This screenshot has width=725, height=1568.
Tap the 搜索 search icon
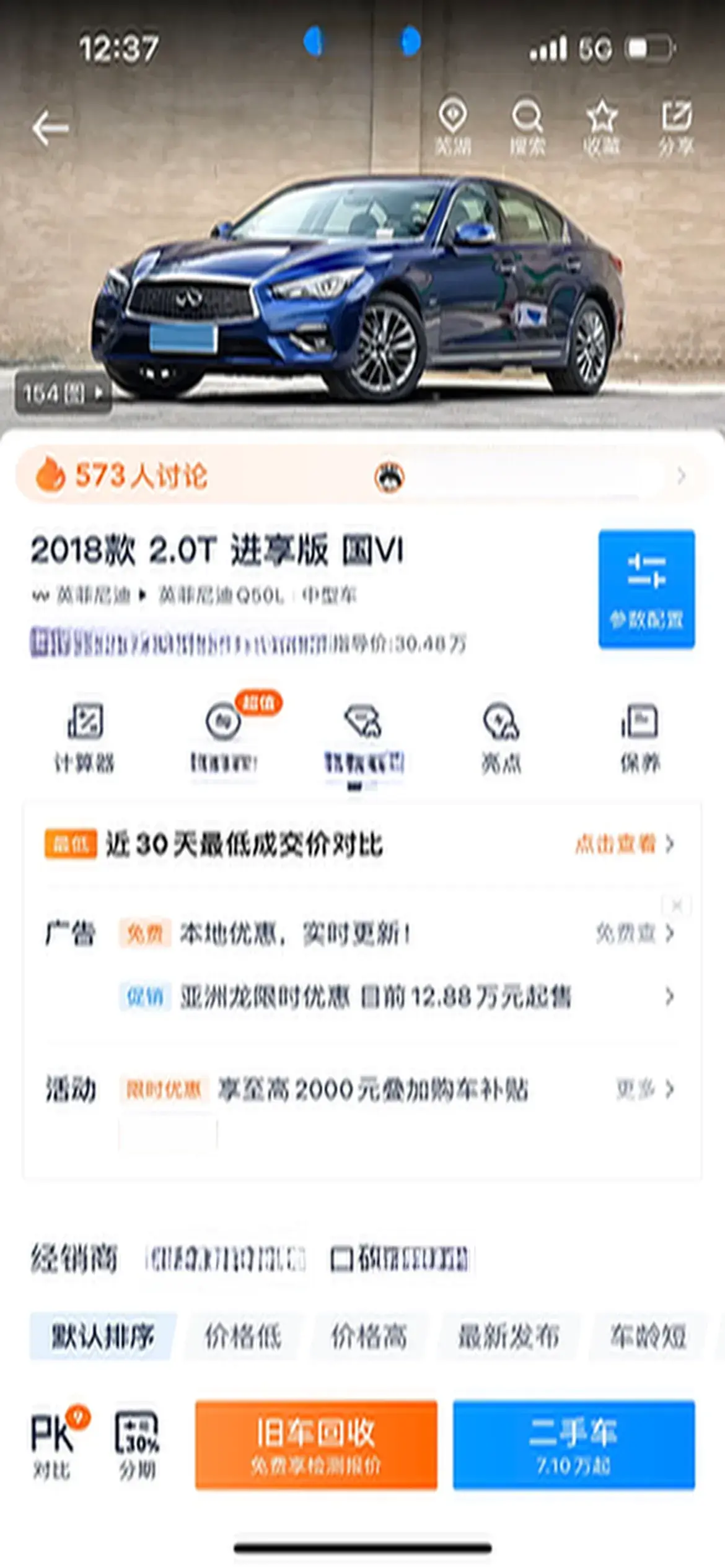coord(527,127)
